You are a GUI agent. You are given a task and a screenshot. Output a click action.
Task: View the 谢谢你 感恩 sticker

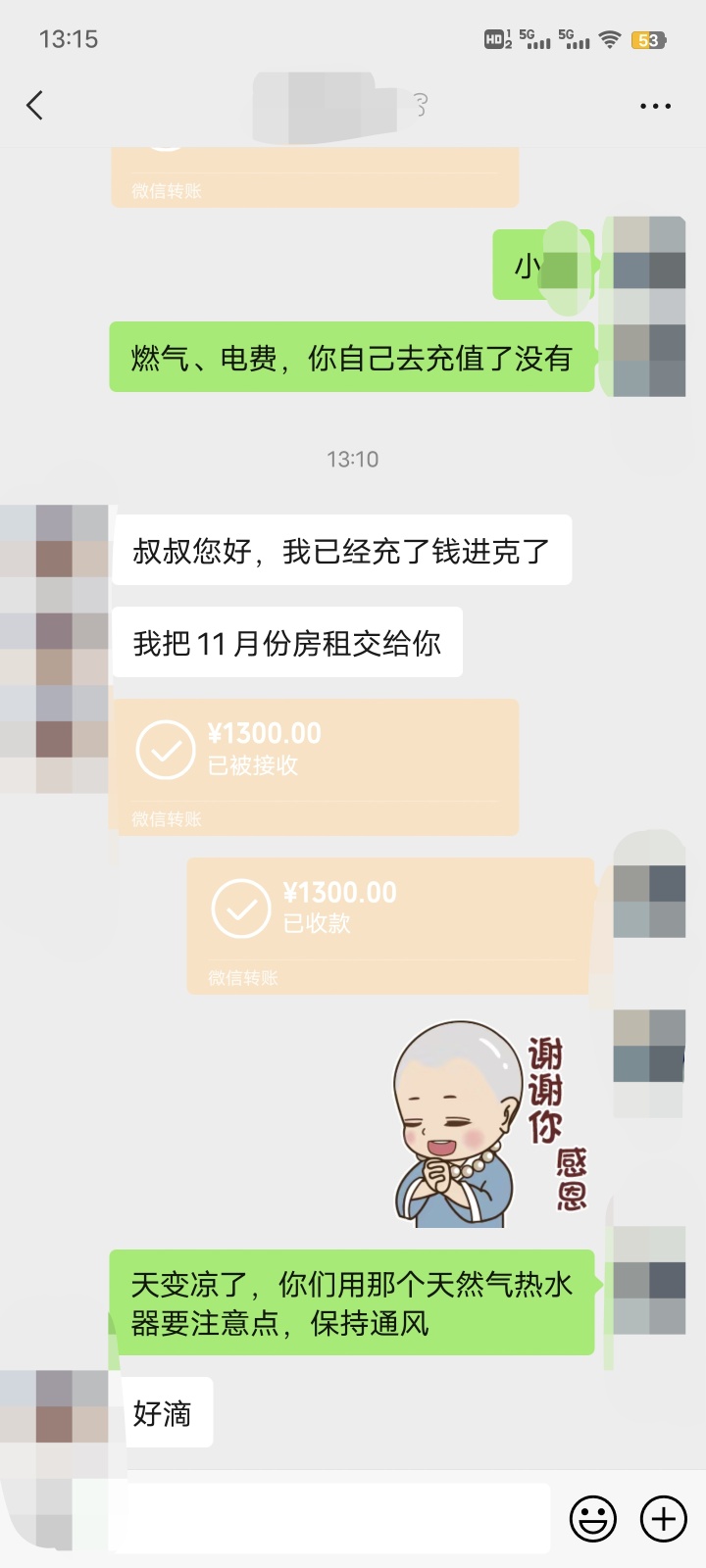pos(490,1123)
